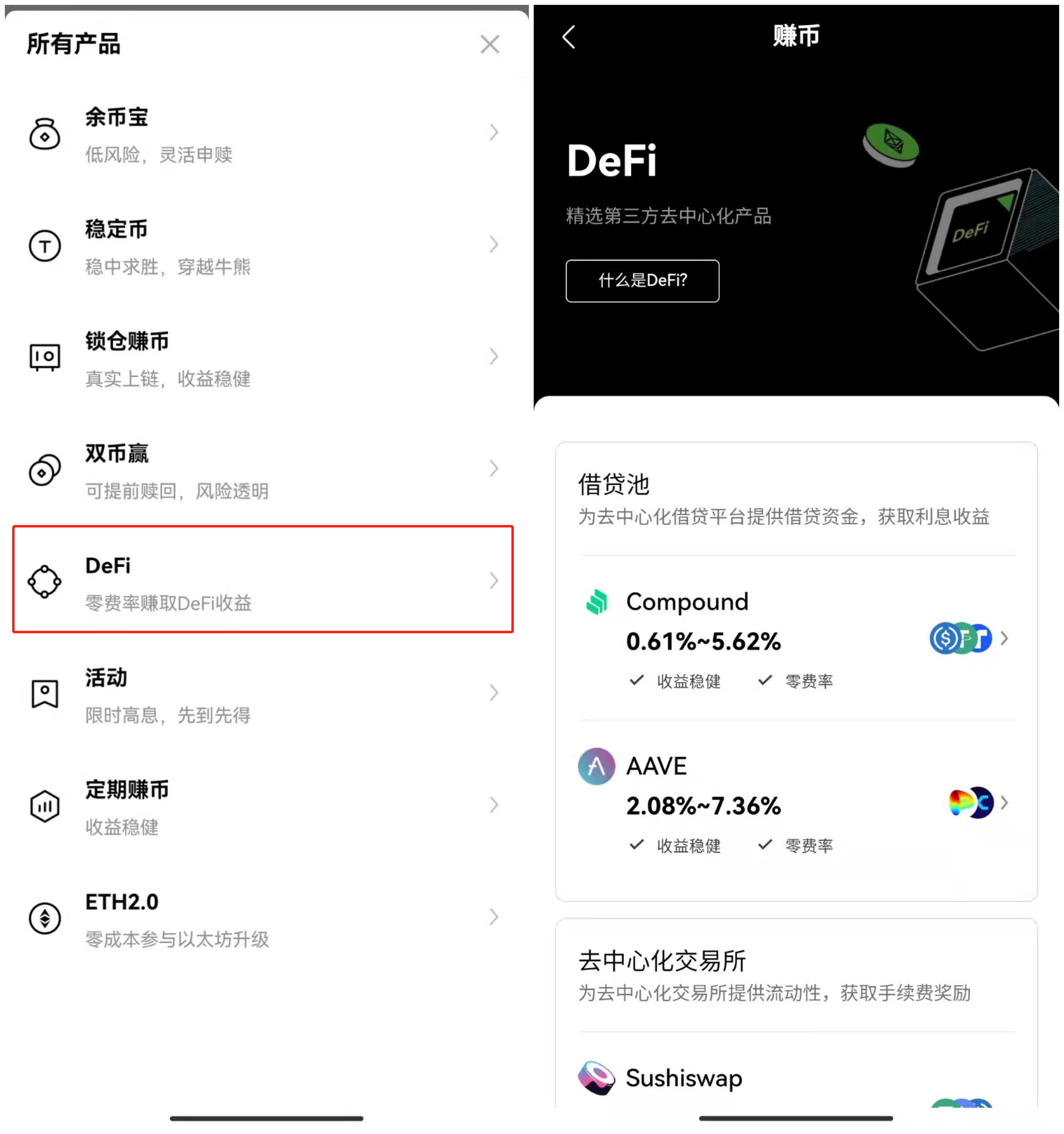
Task: Click the Compound logo
Action: pyautogui.click(x=597, y=601)
